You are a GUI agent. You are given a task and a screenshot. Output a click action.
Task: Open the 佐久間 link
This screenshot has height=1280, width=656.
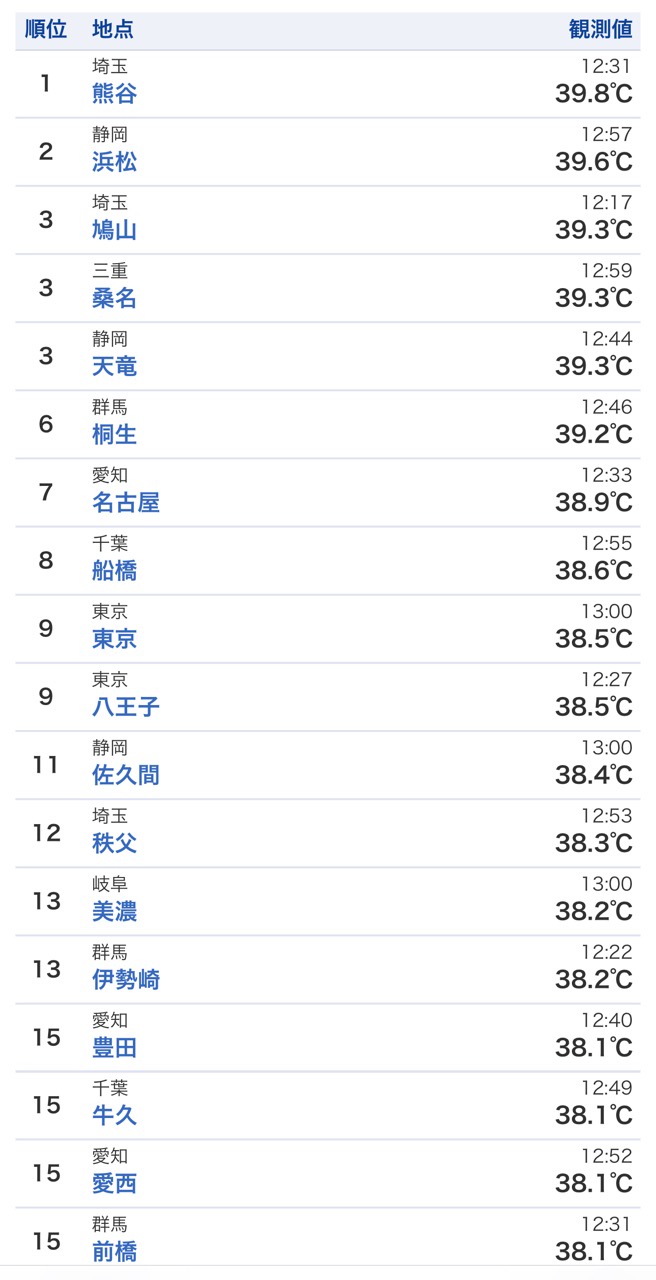click(126, 775)
